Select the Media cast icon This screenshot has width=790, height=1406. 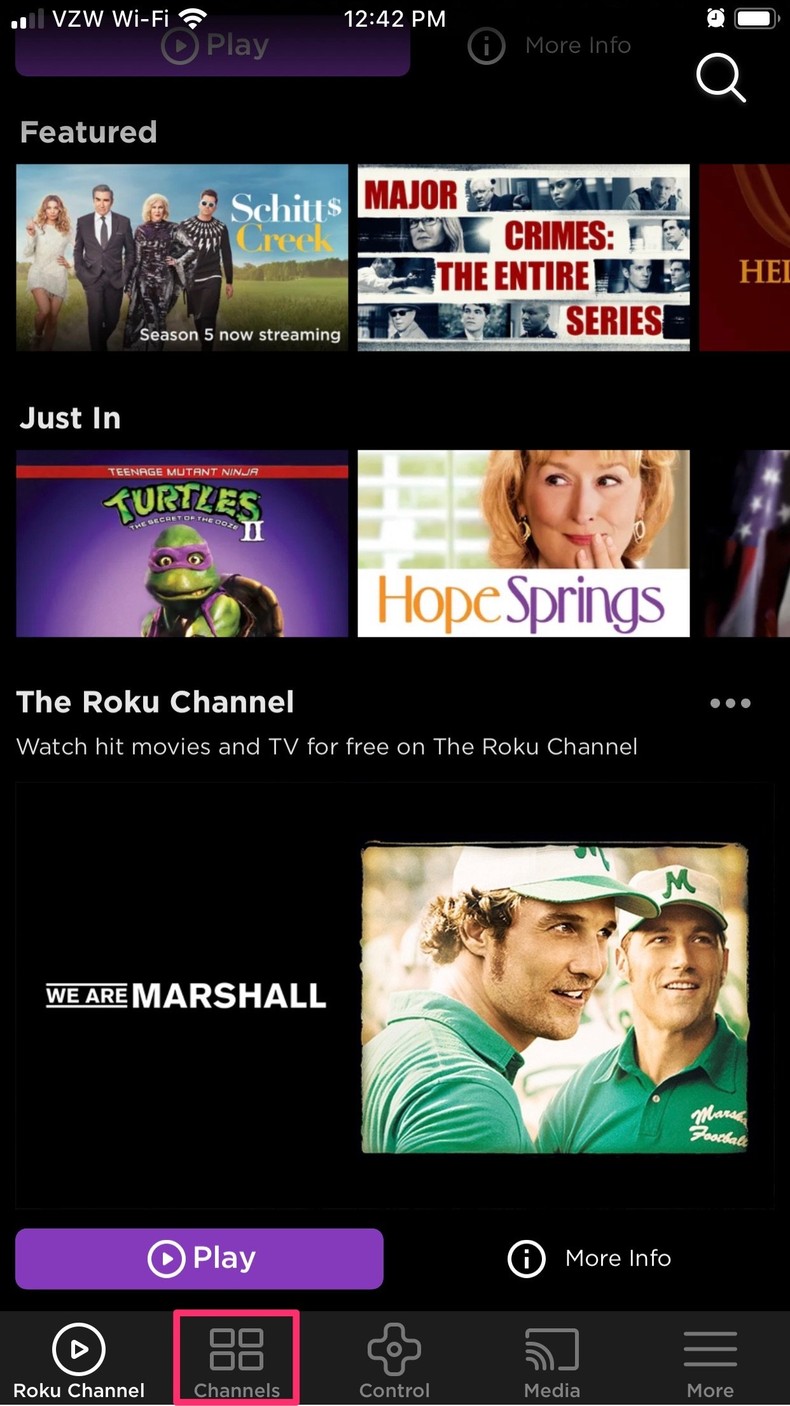pos(551,1347)
